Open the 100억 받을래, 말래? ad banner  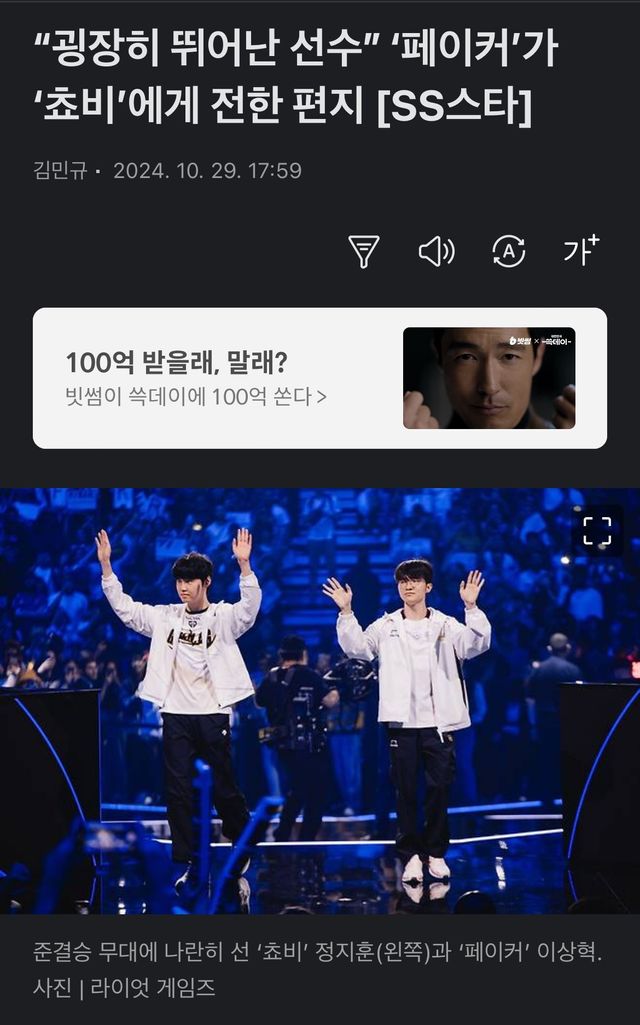pos(320,378)
